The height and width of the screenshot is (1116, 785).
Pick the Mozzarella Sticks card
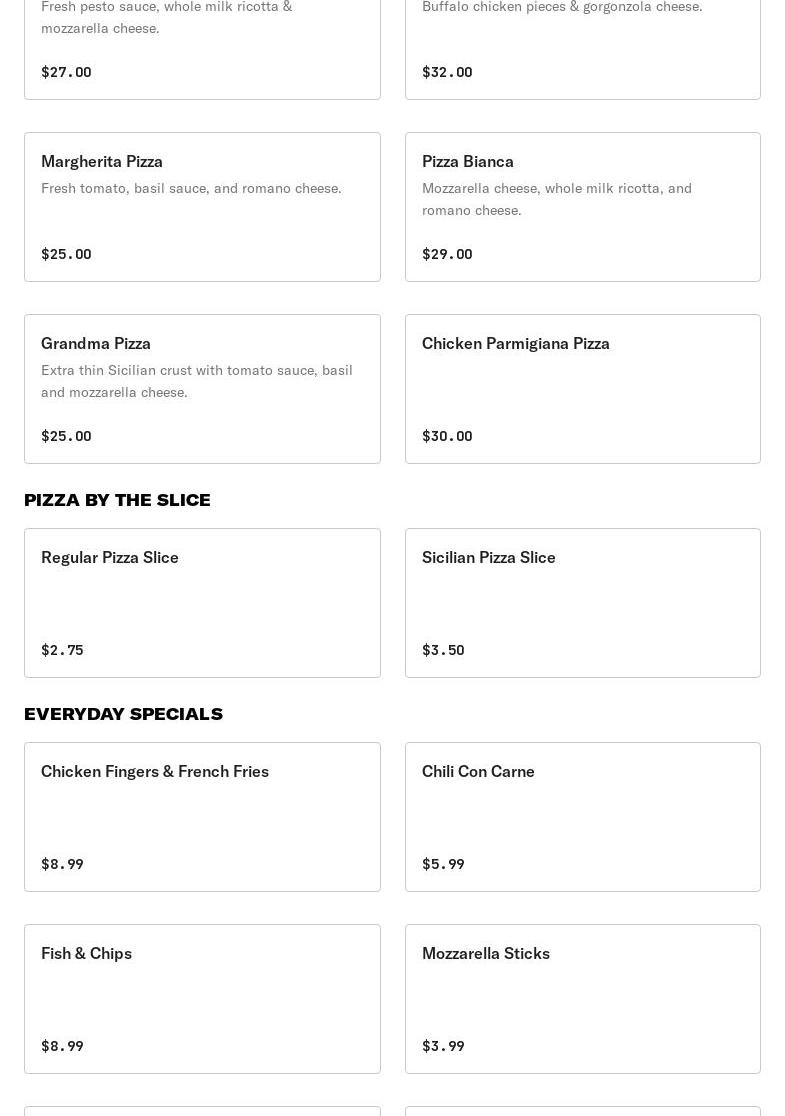coord(583,999)
